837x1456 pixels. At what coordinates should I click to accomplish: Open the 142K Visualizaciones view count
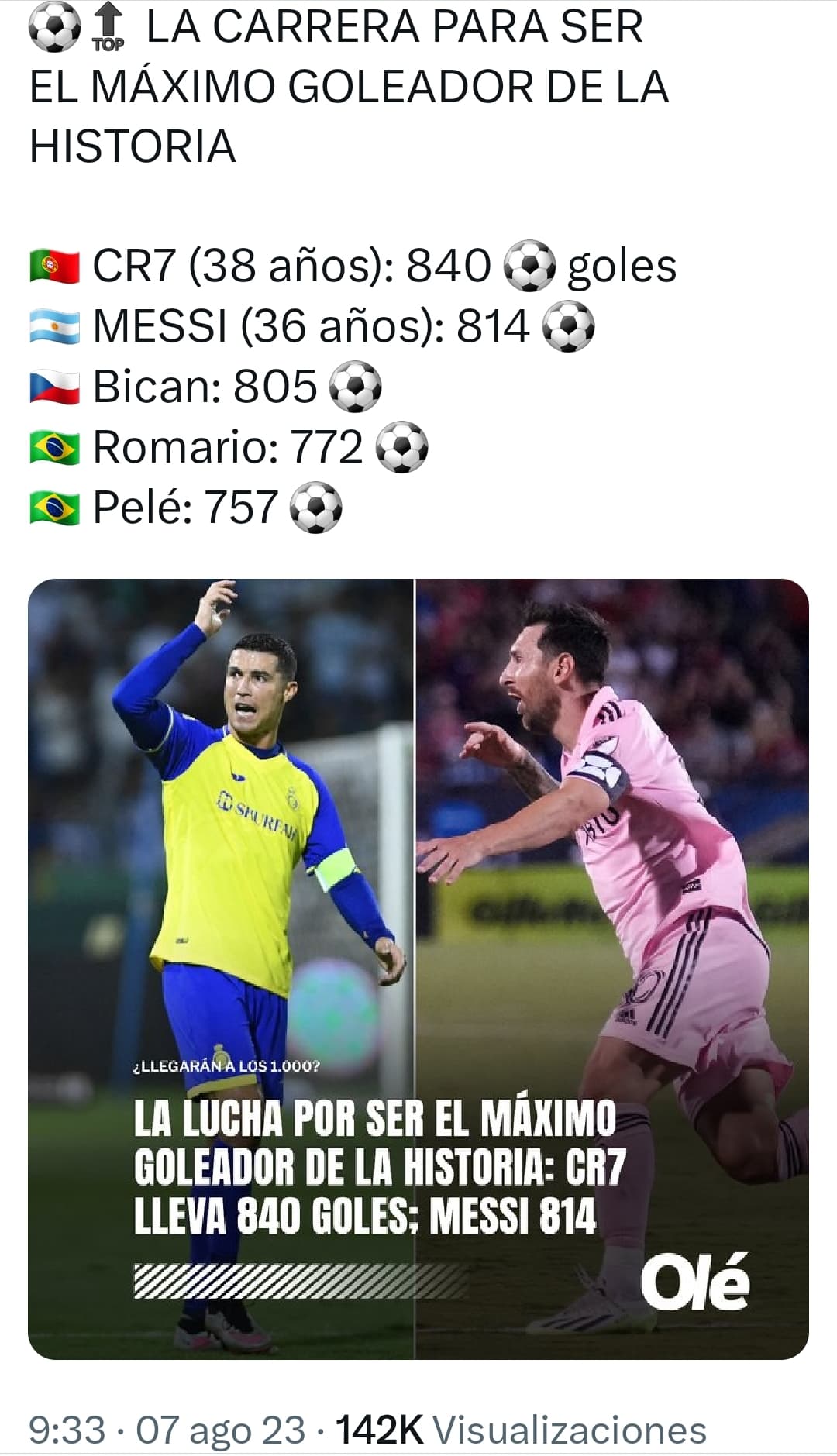pos(521,1430)
